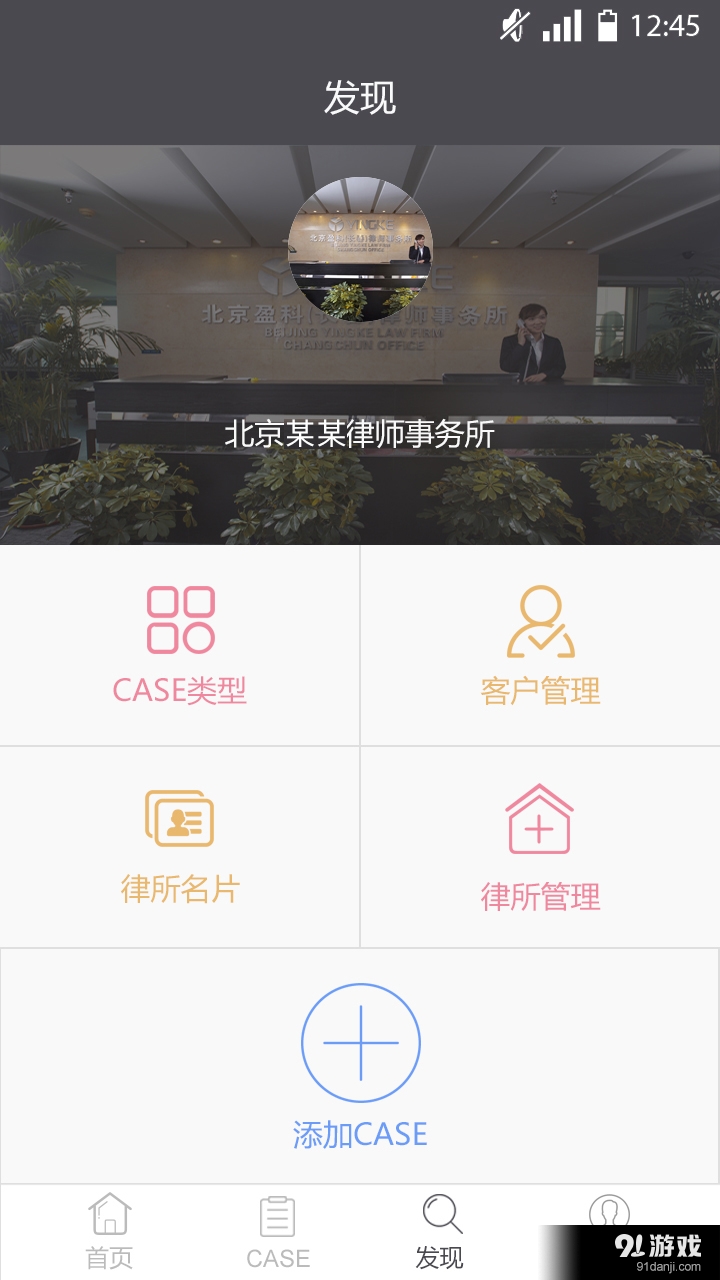Tap the document icon on CASE tab

[x=276, y=1213]
